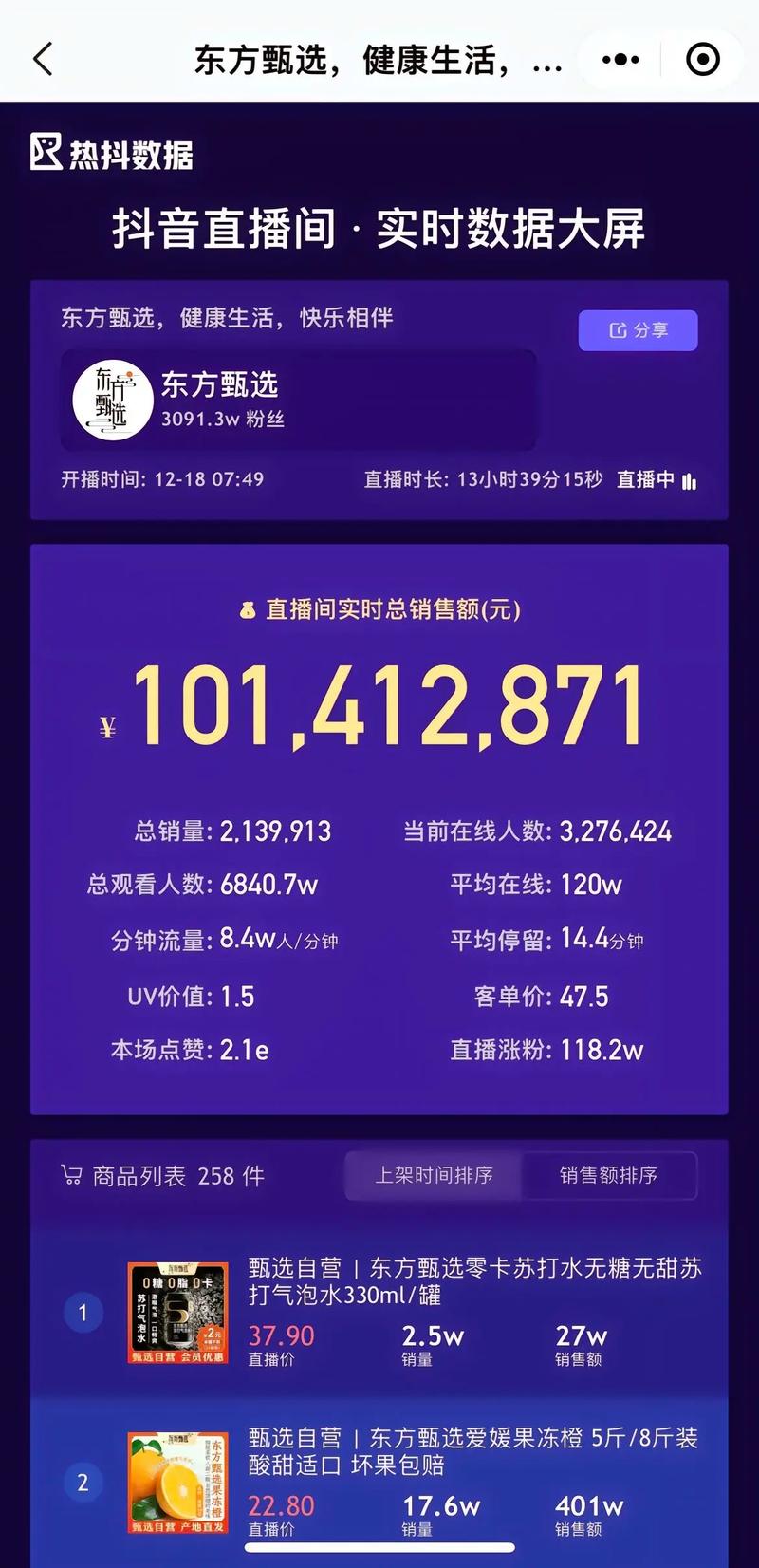
Task: Switch to the 销售额排序 tab
Action: click(612, 1175)
